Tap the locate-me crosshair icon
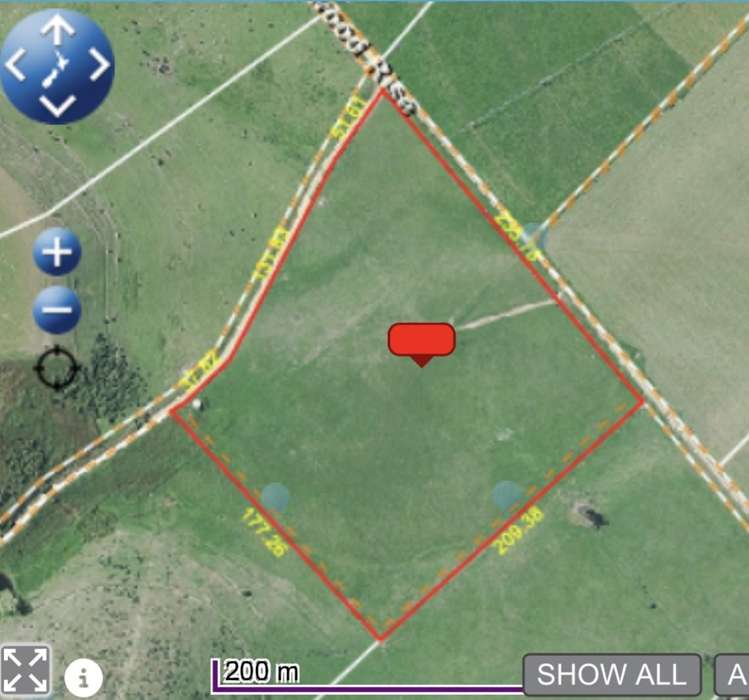This screenshot has height=700, width=749. [x=57, y=368]
